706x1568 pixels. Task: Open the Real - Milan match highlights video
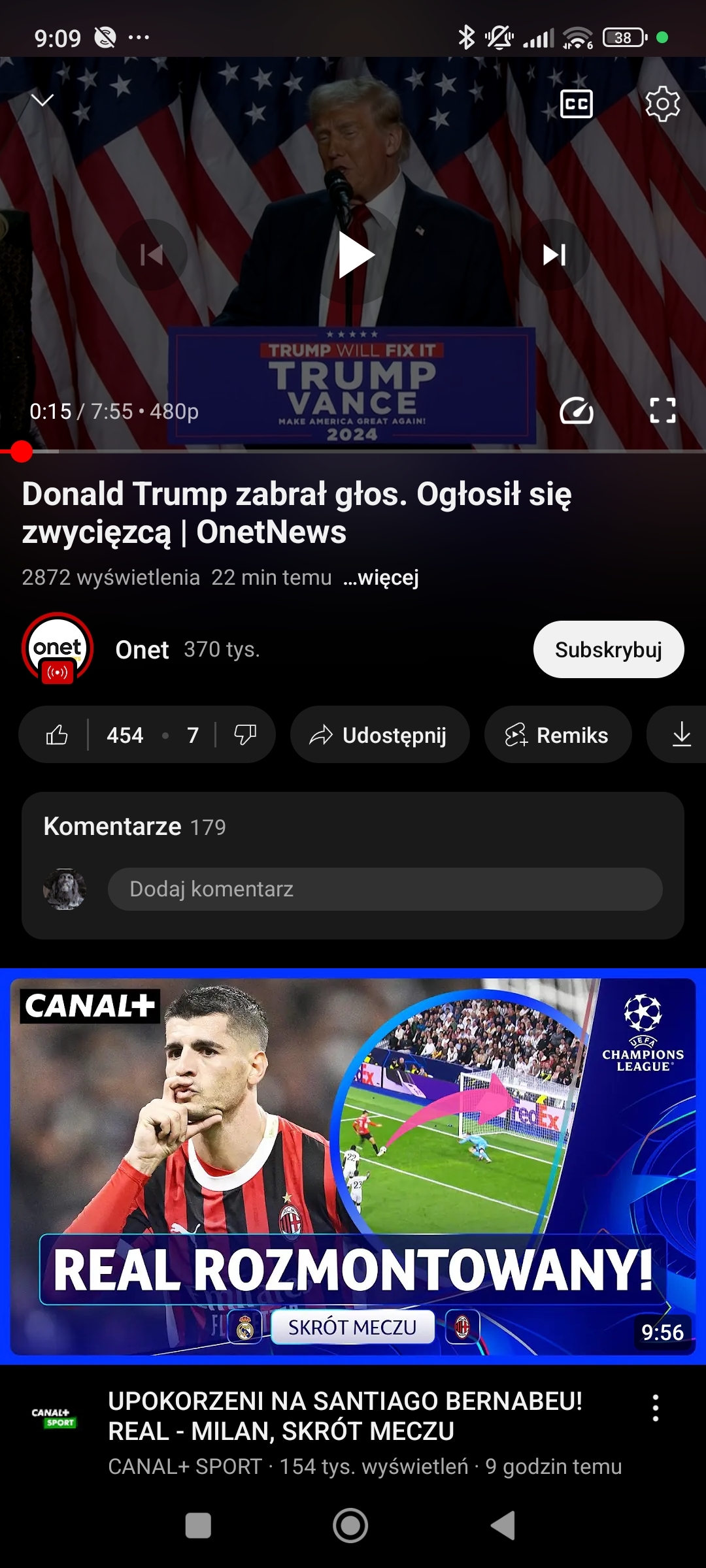coord(353,1166)
